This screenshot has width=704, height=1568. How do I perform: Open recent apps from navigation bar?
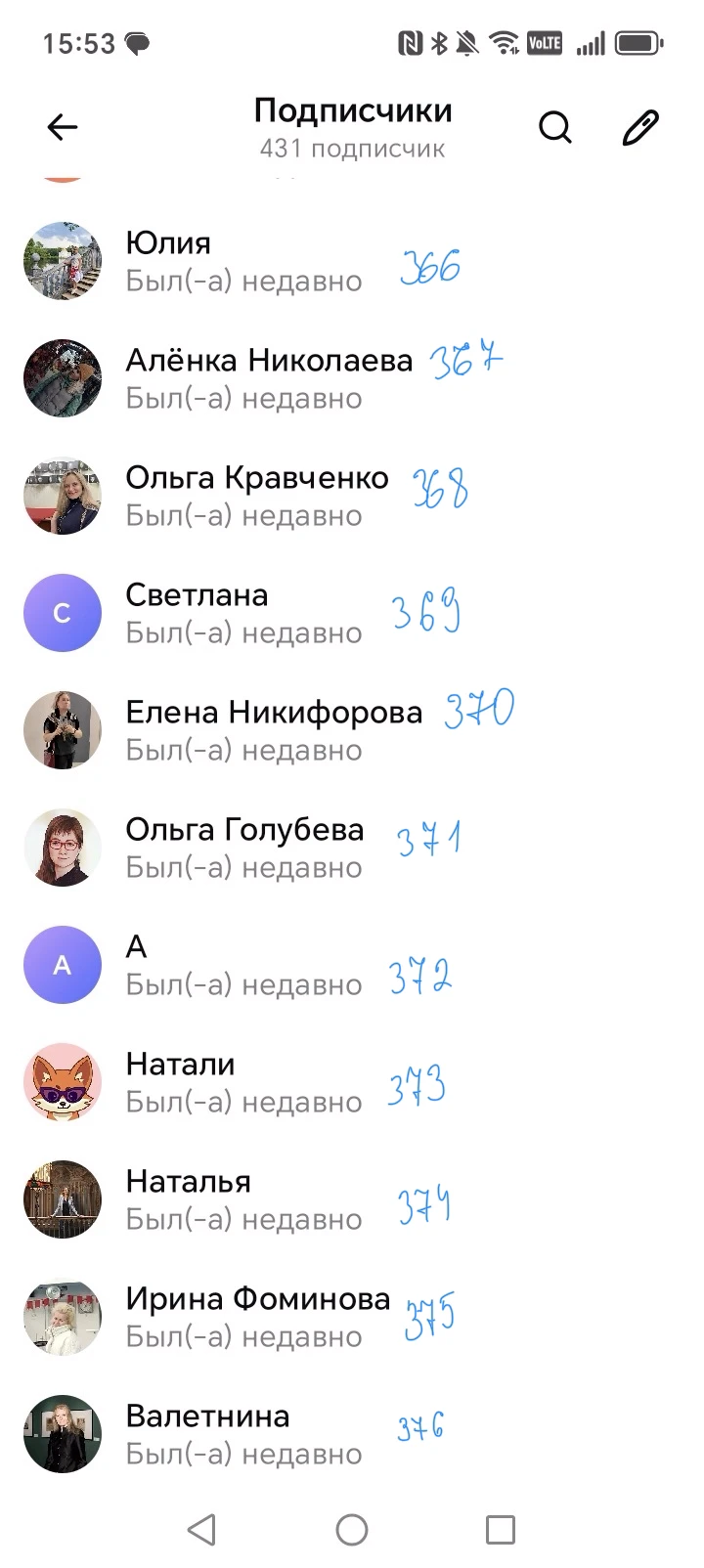coord(500,1530)
